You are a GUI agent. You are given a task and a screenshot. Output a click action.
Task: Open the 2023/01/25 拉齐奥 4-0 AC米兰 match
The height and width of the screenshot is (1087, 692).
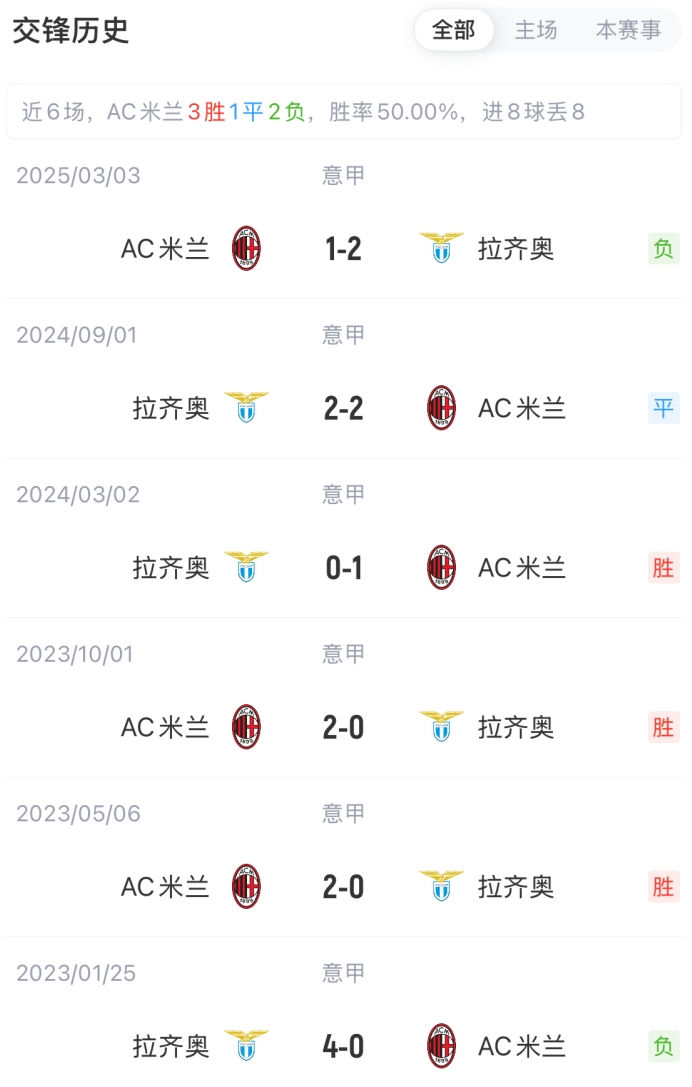(x=343, y=1046)
